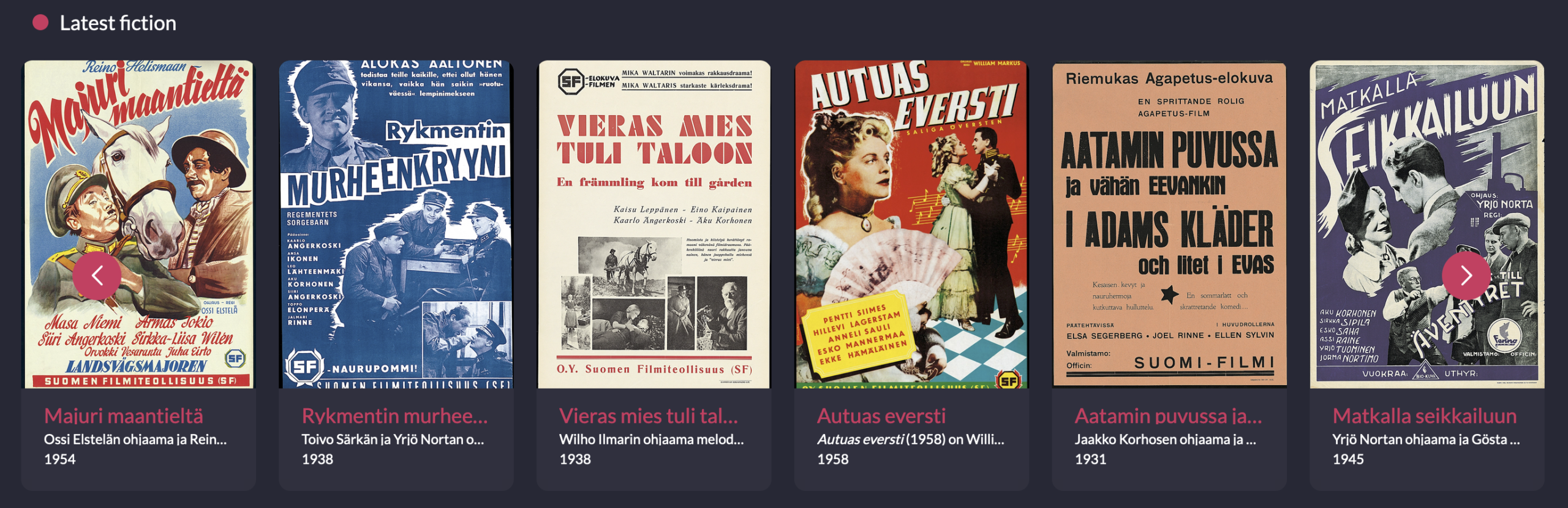Go to the previous carousel slide
The height and width of the screenshot is (508, 1568).
tap(97, 276)
